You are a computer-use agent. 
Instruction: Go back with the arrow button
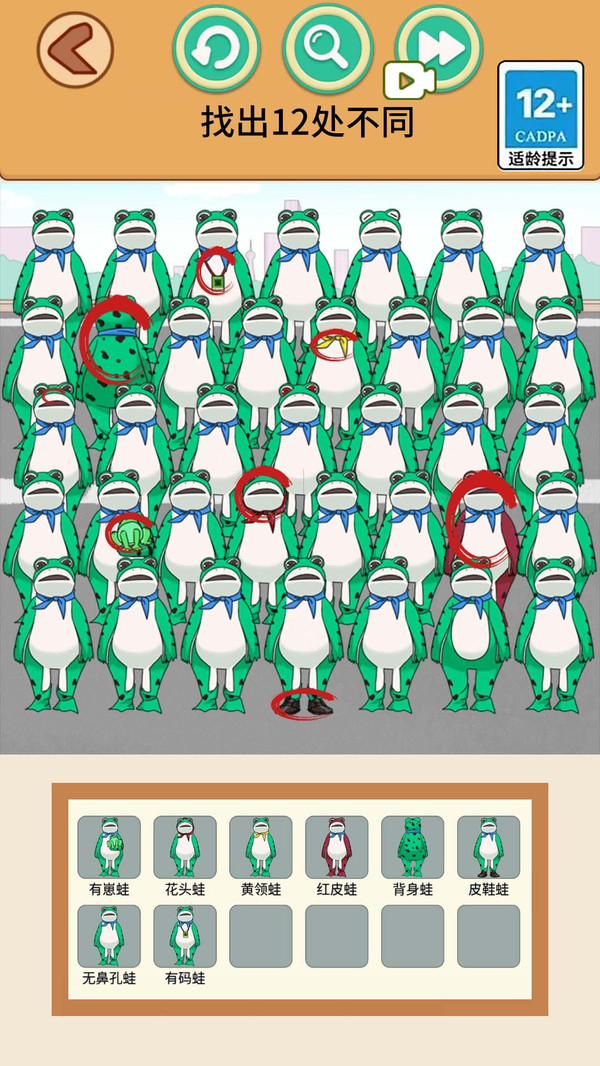75,50
